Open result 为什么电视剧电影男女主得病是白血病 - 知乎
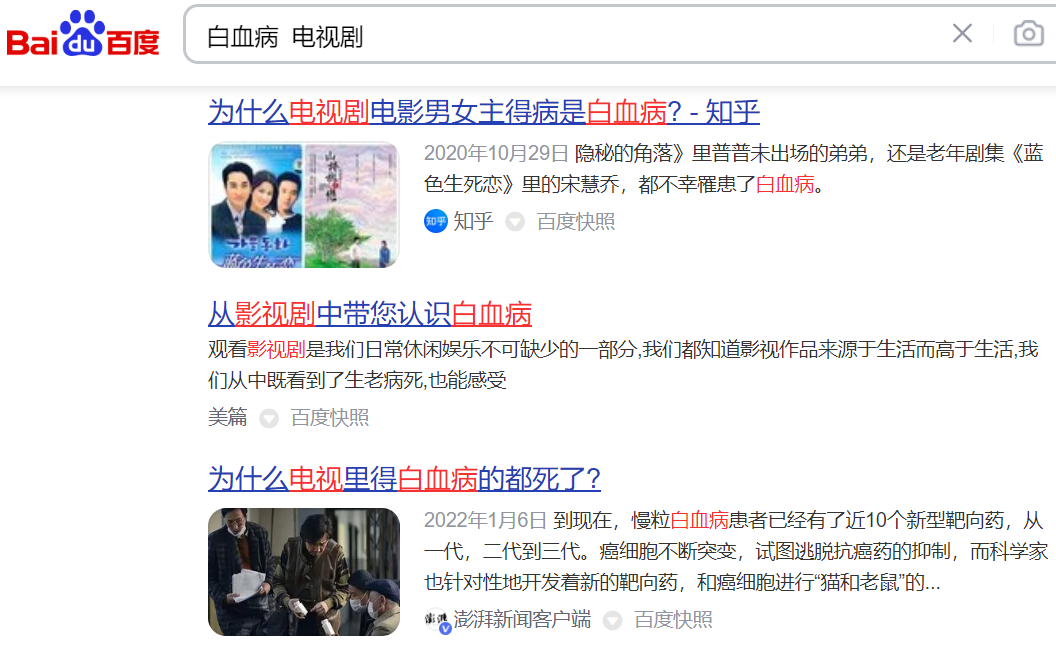Image resolution: width=1056 pixels, height=647 pixels. (483, 112)
